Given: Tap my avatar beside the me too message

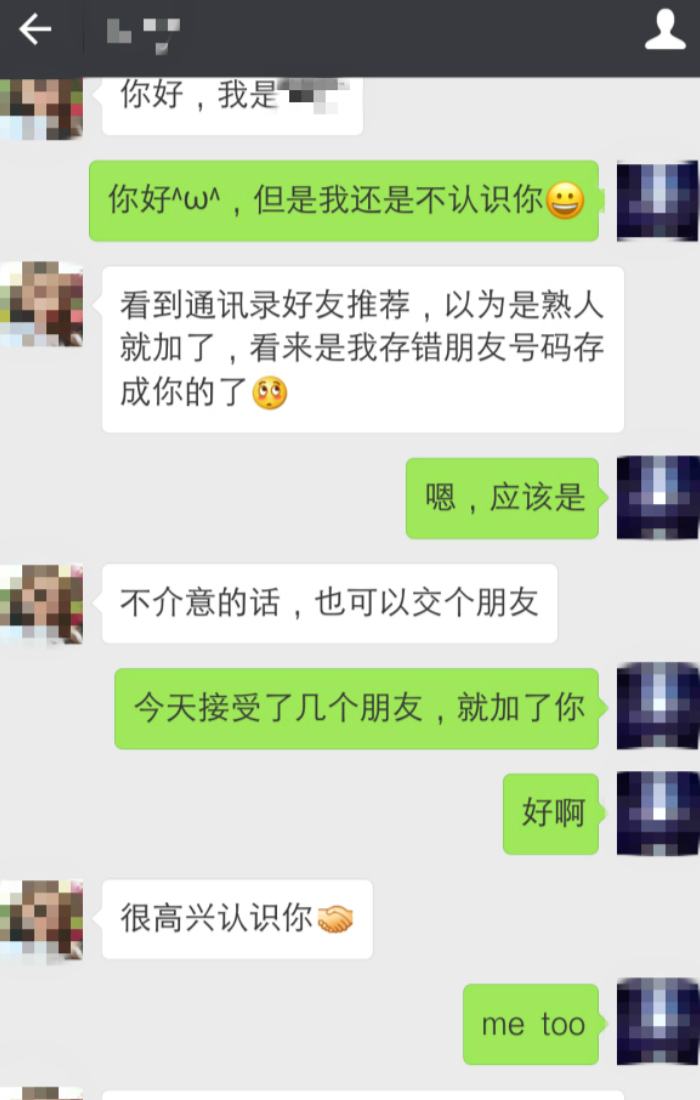Looking at the screenshot, I should click(x=657, y=1021).
